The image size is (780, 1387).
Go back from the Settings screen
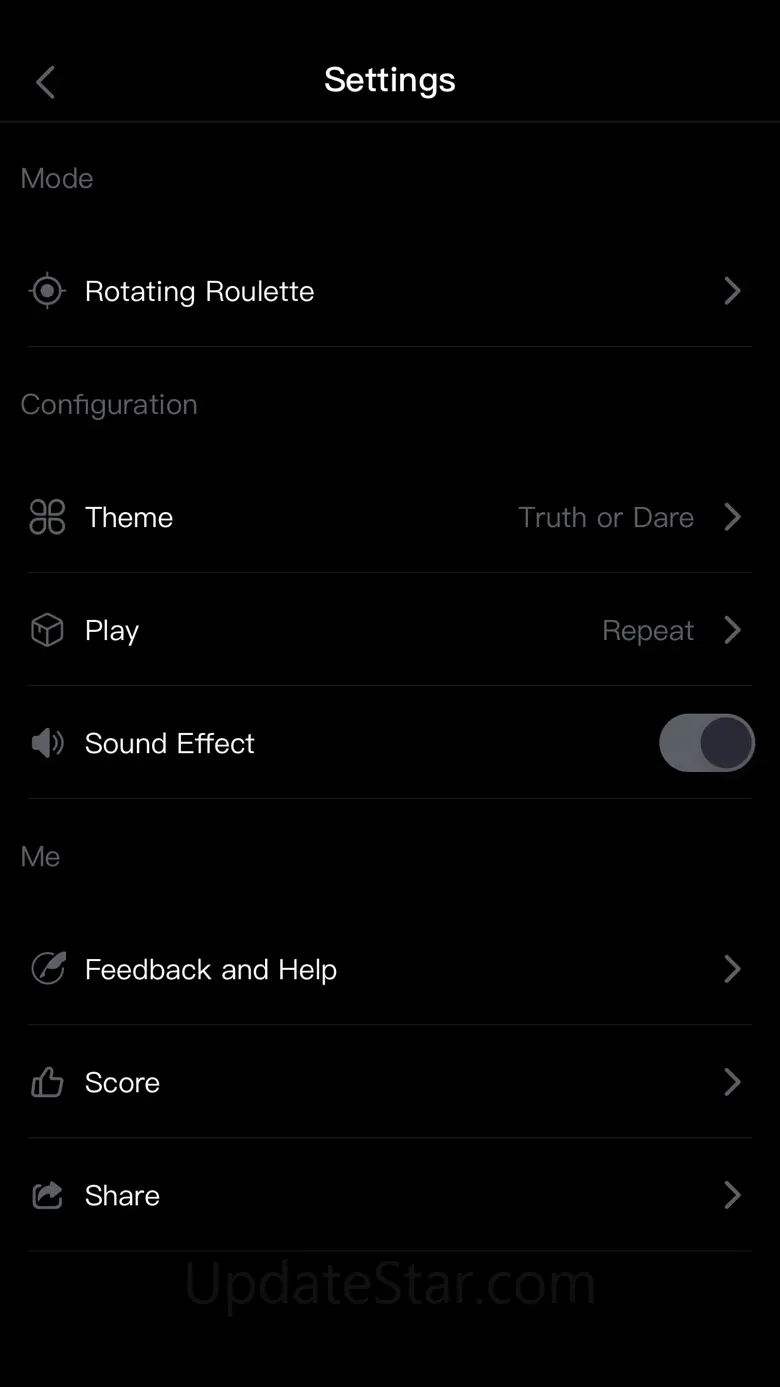pos(45,82)
